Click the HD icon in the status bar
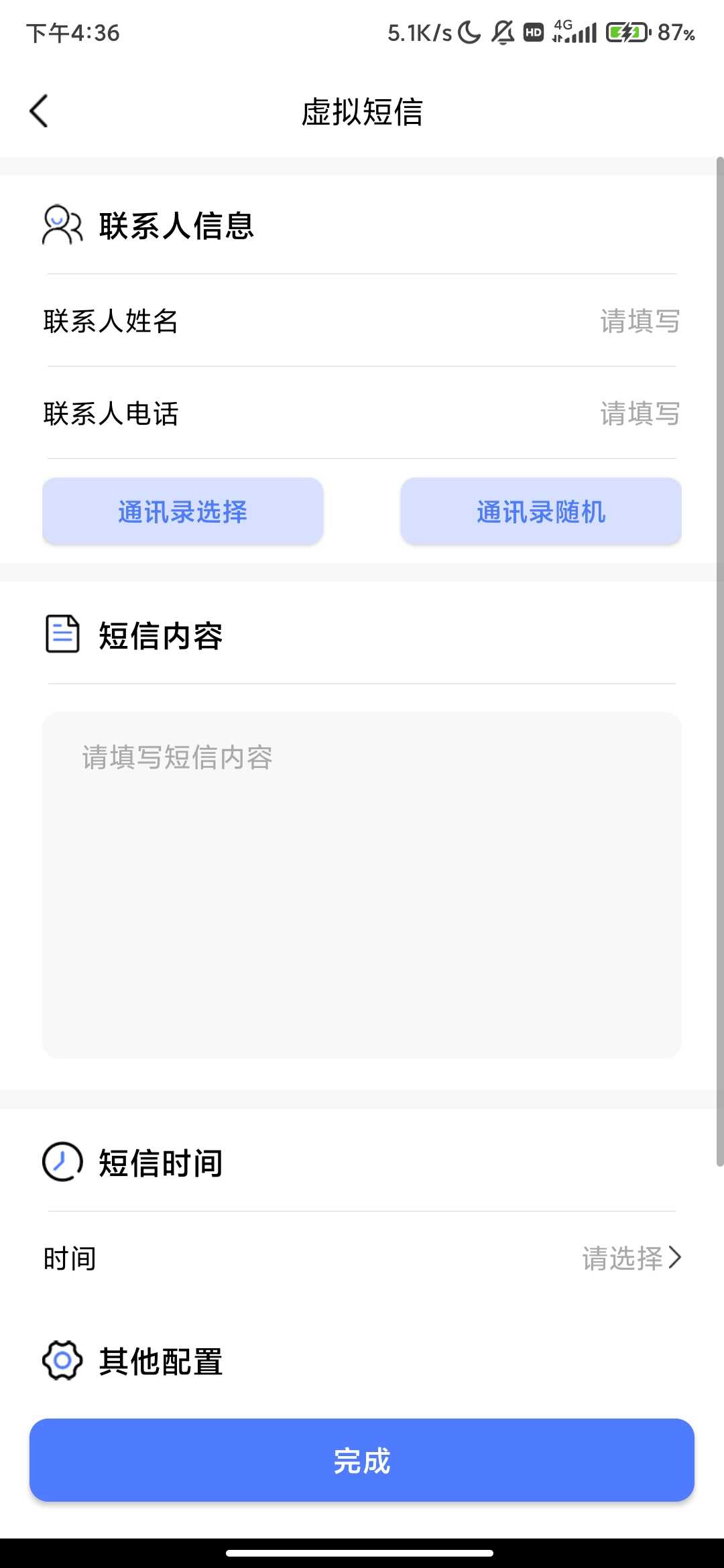This screenshot has height=1568, width=724. click(532, 31)
